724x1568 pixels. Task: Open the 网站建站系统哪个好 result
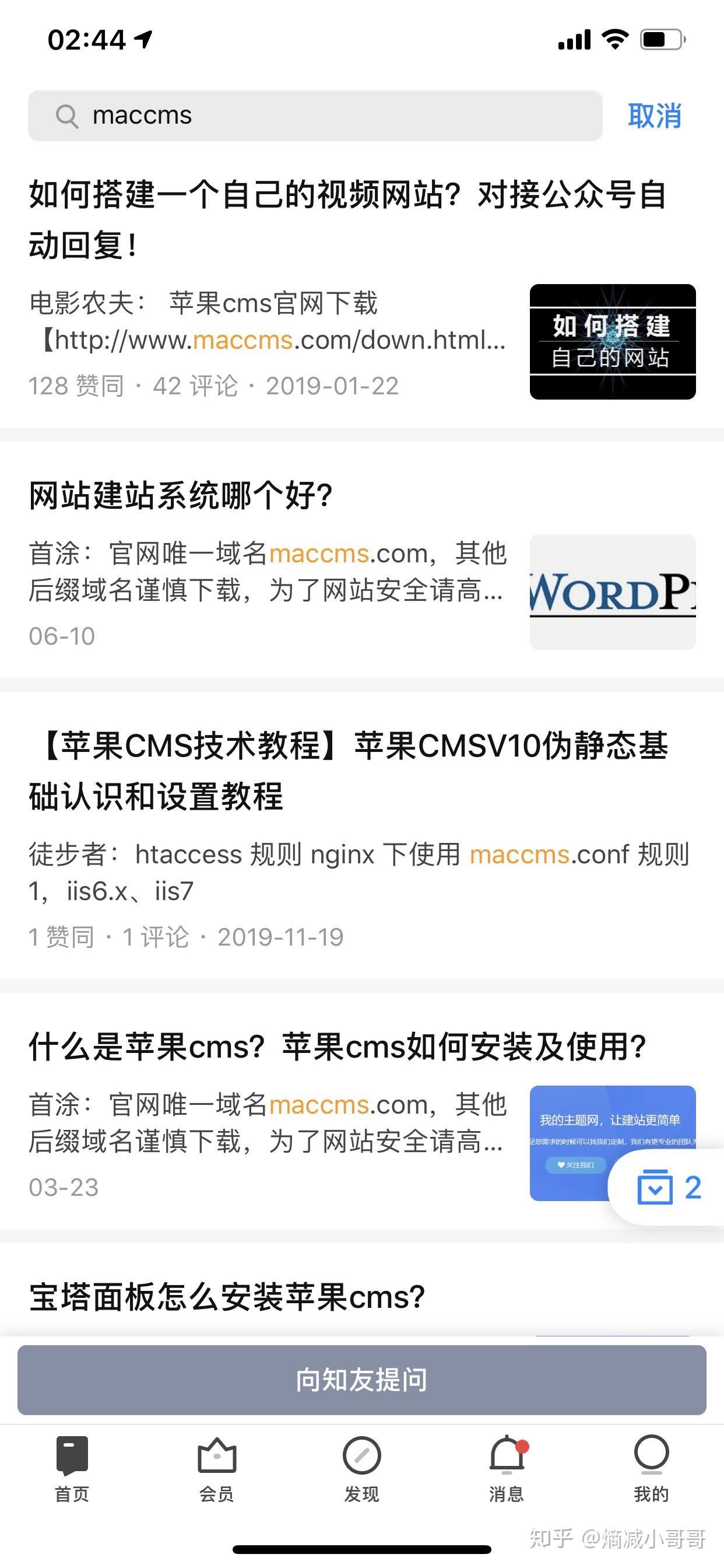[181, 495]
